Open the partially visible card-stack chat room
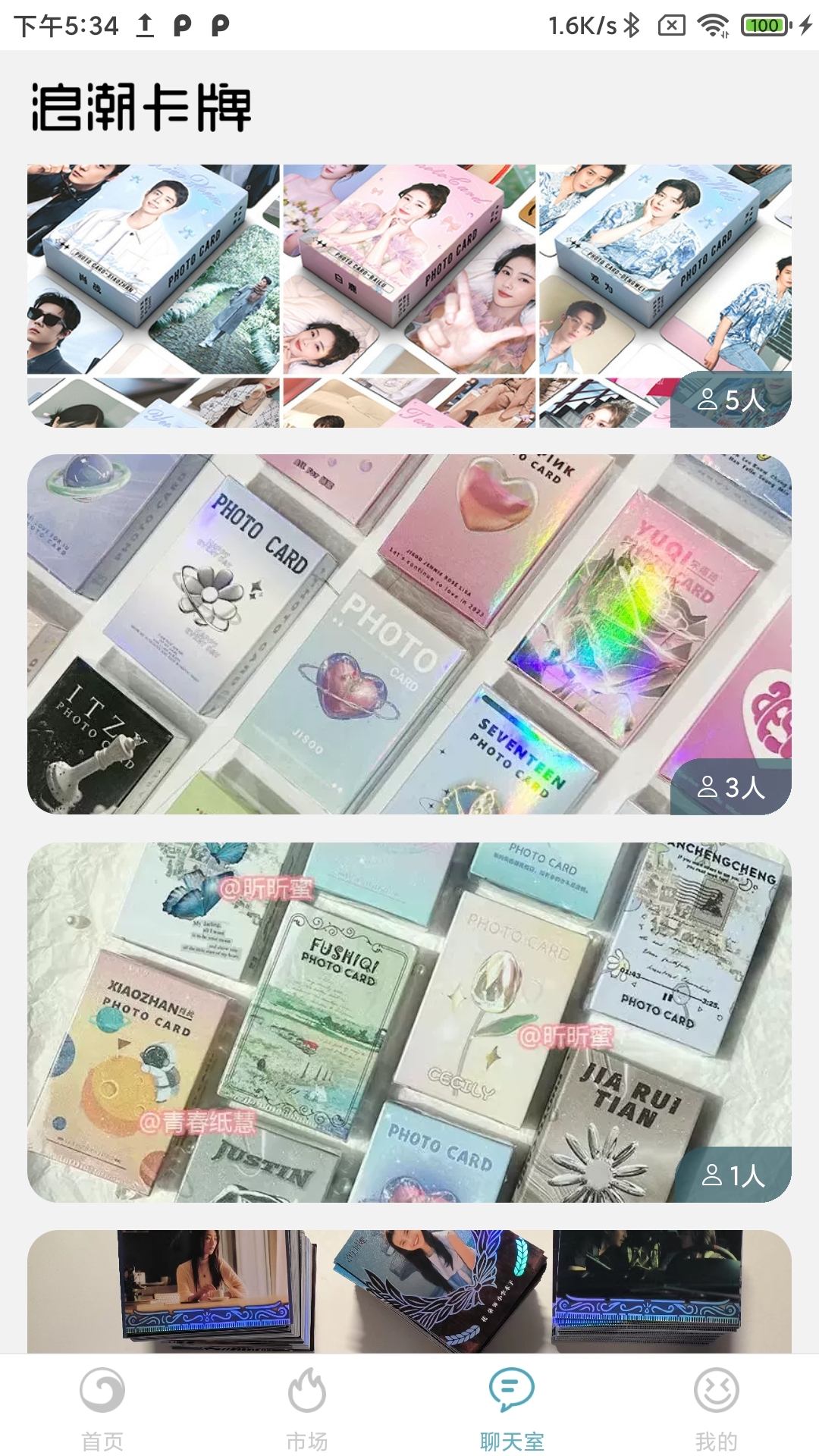 point(409,1291)
